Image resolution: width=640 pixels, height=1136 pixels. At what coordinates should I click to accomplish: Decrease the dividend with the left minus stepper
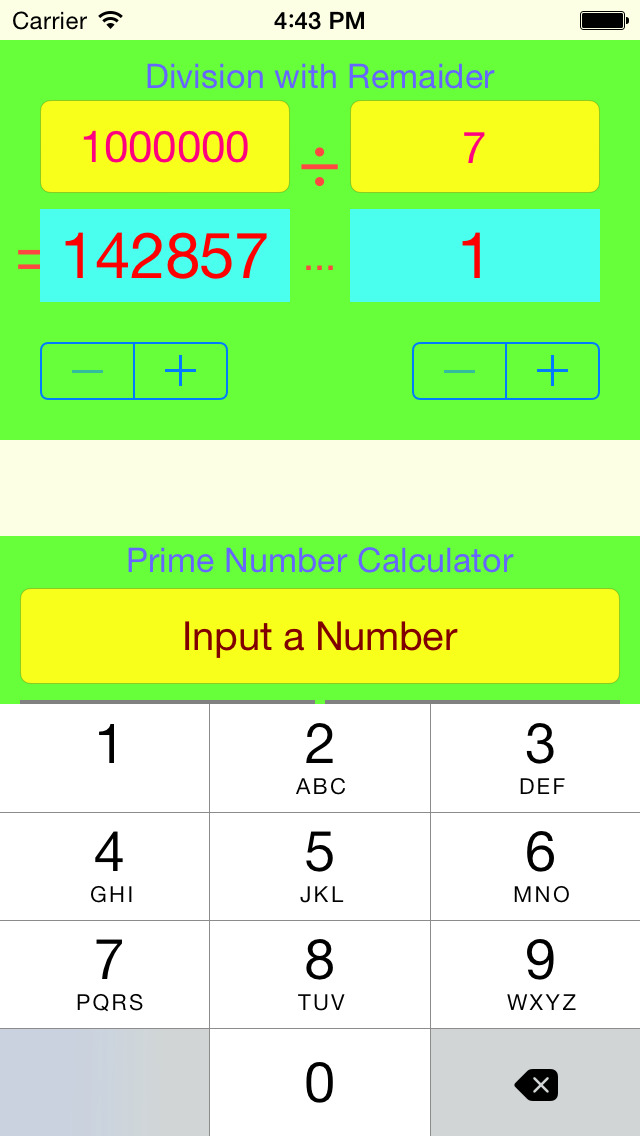87,371
